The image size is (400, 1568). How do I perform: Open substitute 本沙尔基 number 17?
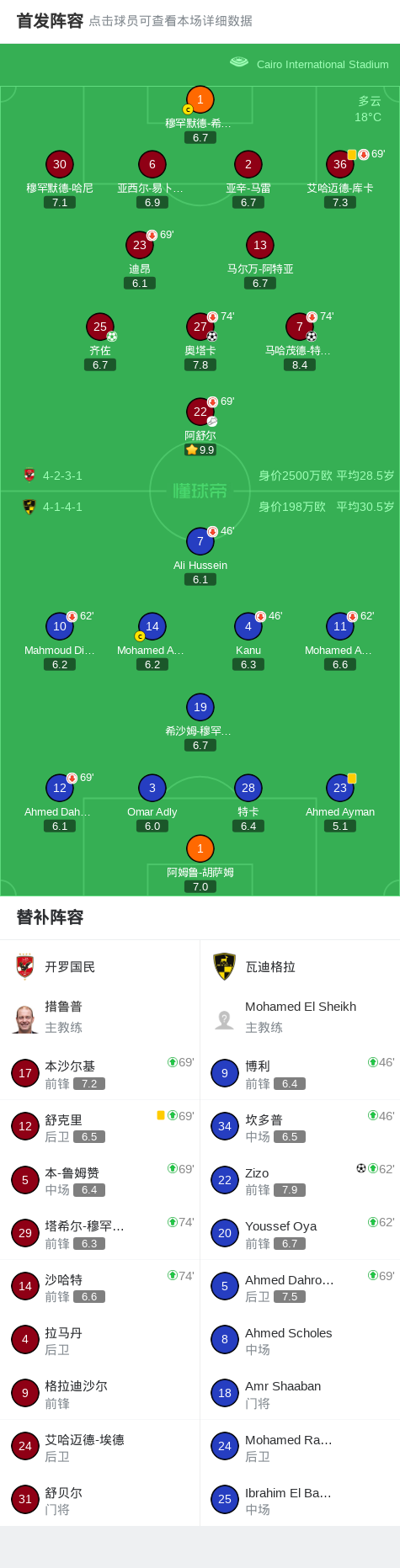point(100,1073)
